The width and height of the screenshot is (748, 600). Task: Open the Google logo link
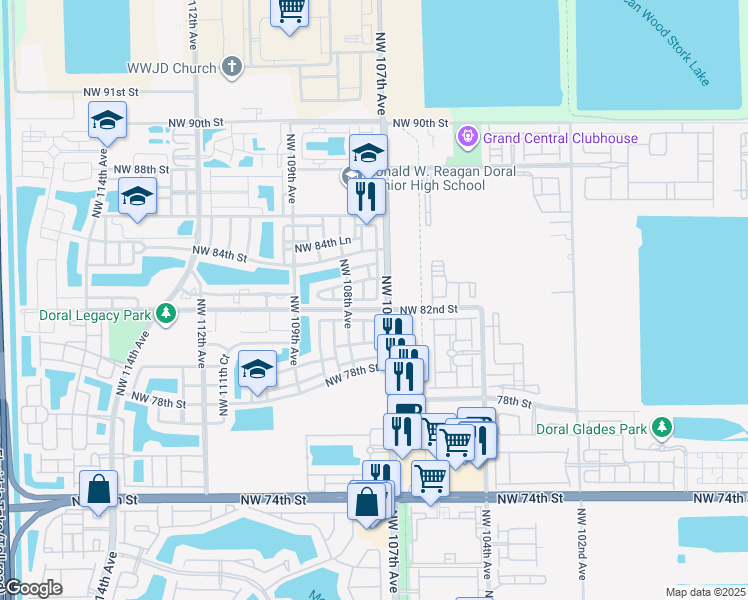[x=31, y=589]
